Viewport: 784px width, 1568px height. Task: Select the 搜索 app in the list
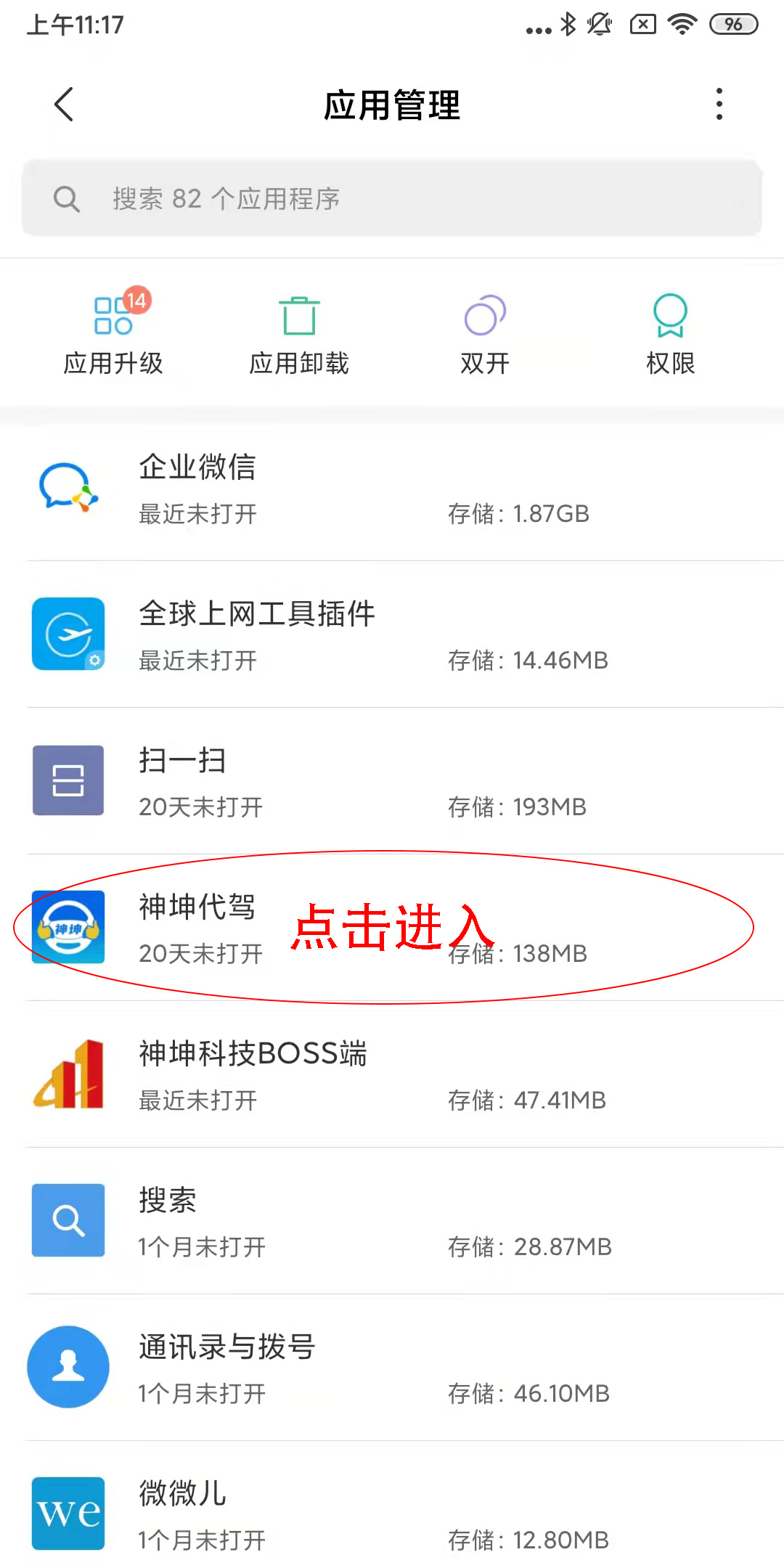pos(392,1221)
